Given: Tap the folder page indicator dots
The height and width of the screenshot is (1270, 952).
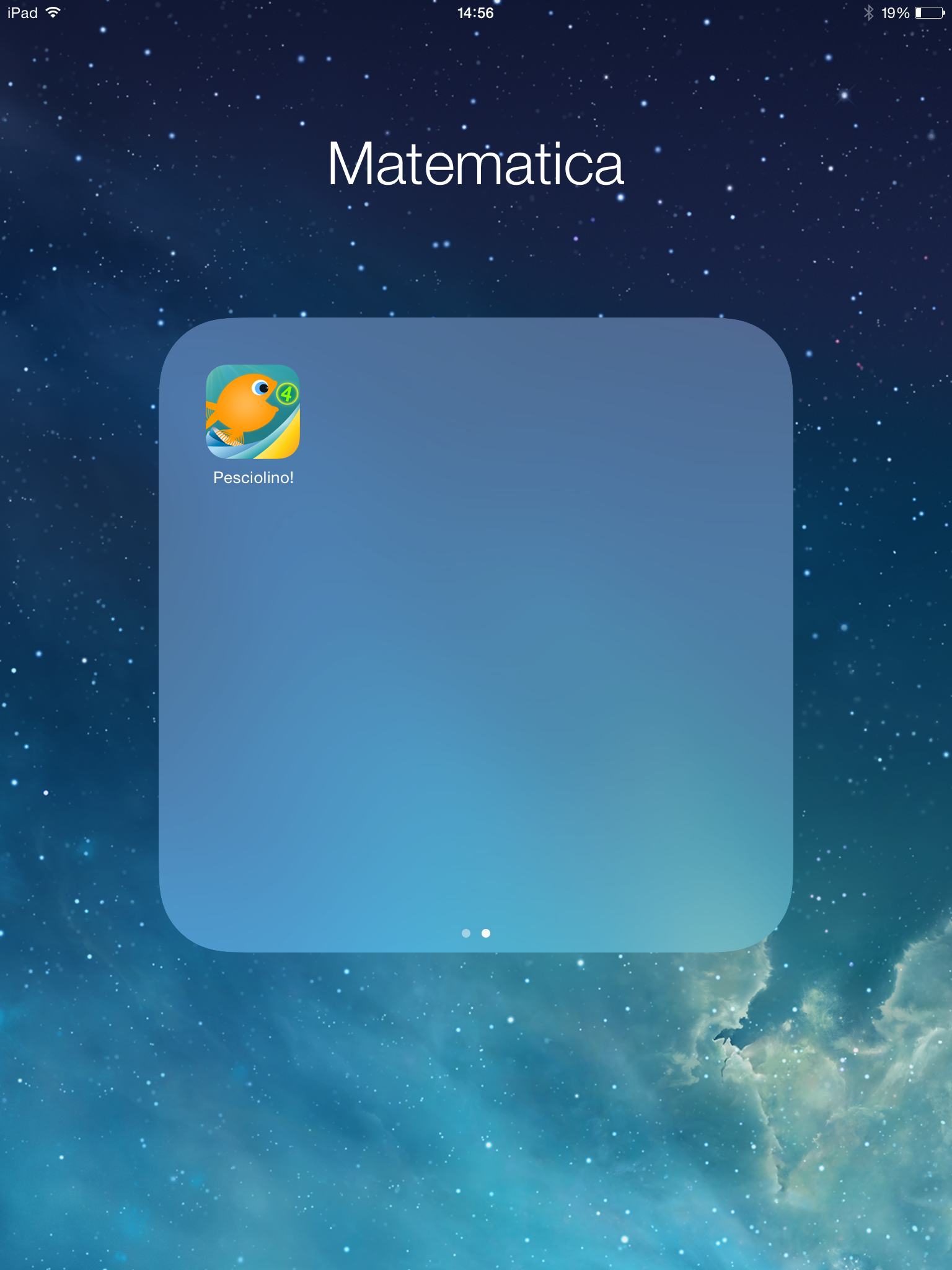Looking at the screenshot, I should pyautogui.click(x=475, y=933).
